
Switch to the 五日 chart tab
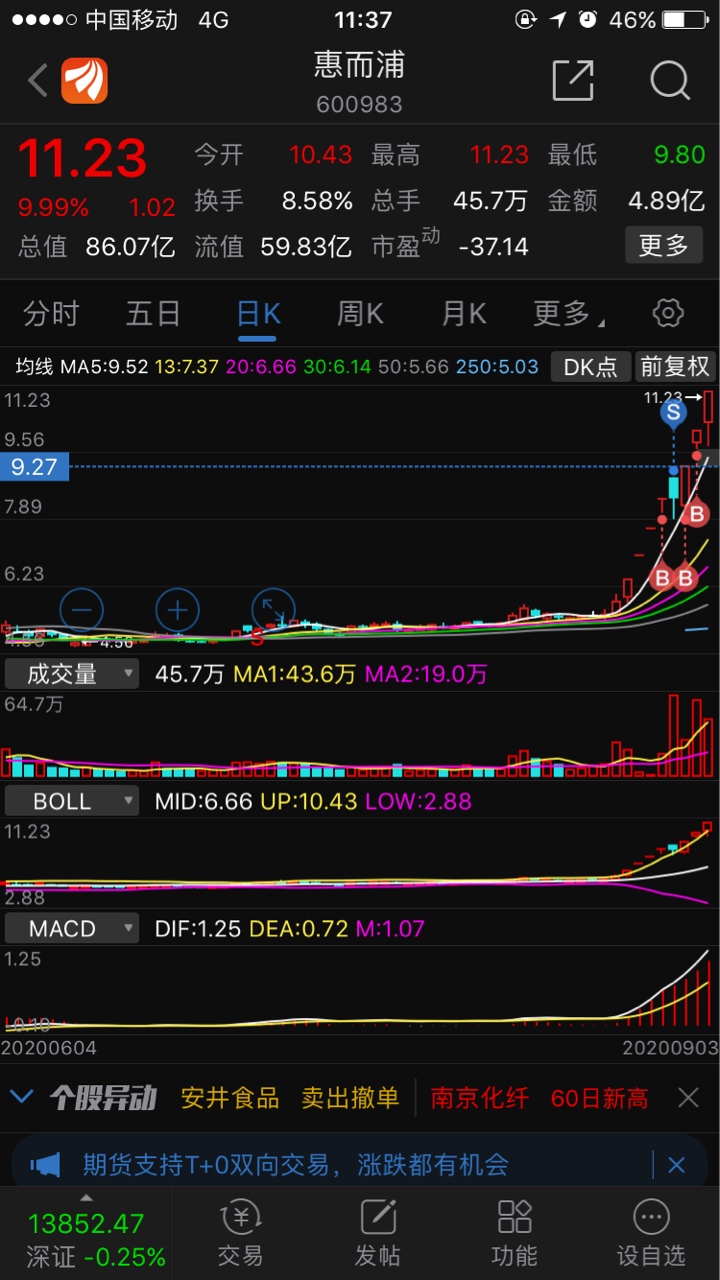click(x=153, y=313)
